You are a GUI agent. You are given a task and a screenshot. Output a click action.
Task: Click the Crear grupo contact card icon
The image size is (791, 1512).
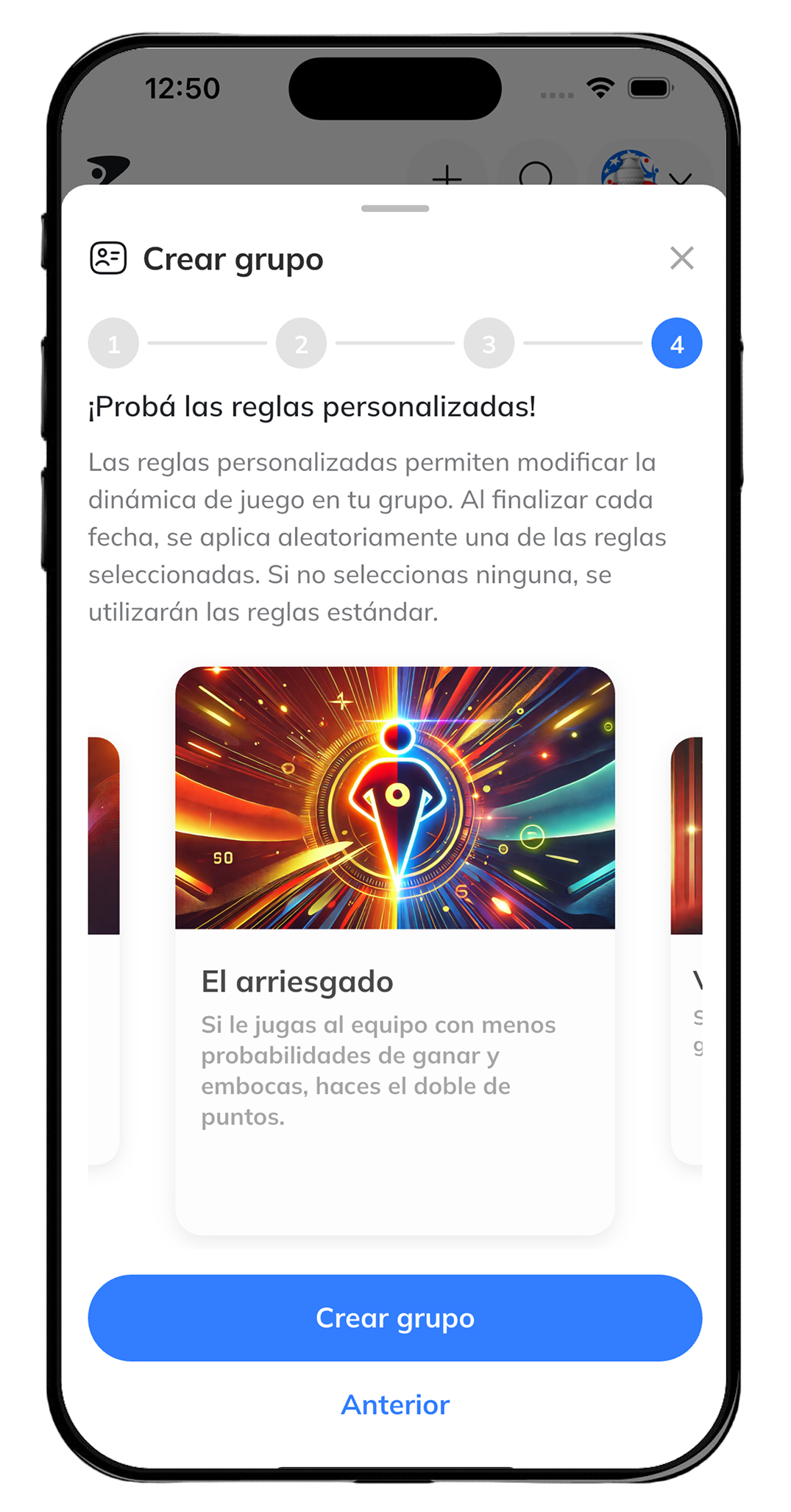tap(109, 258)
